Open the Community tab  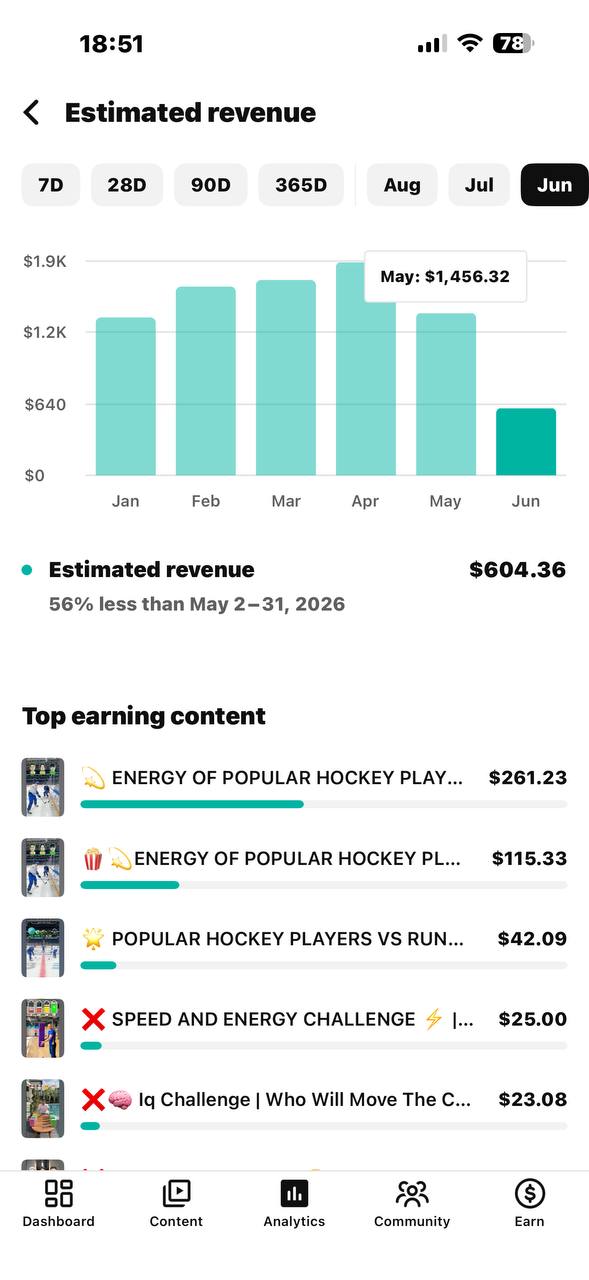(x=412, y=1203)
